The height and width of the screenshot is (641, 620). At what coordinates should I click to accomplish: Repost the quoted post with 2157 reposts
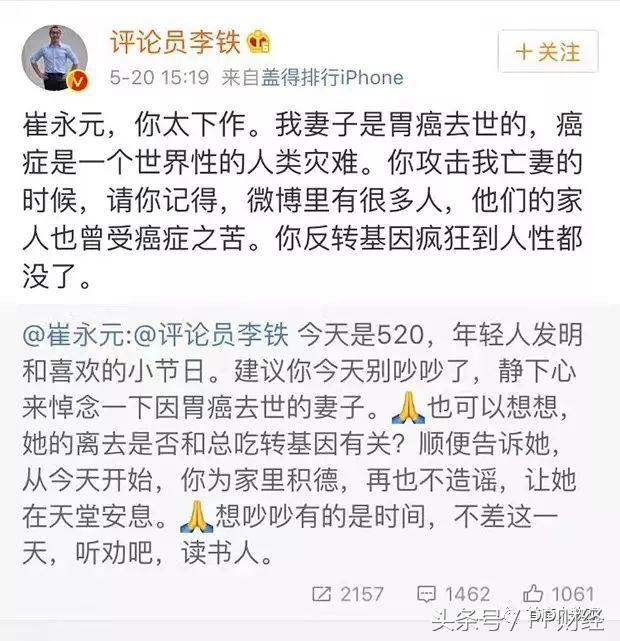346,593
